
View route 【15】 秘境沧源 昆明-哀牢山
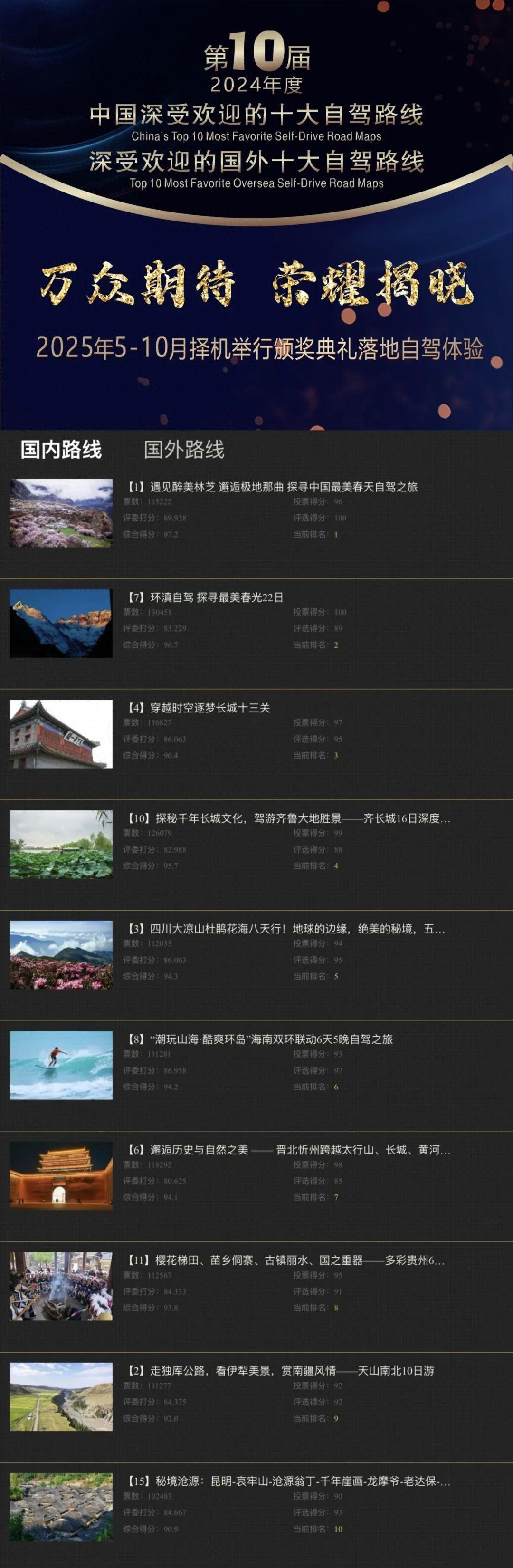pyautogui.click(x=288, y=1481)
